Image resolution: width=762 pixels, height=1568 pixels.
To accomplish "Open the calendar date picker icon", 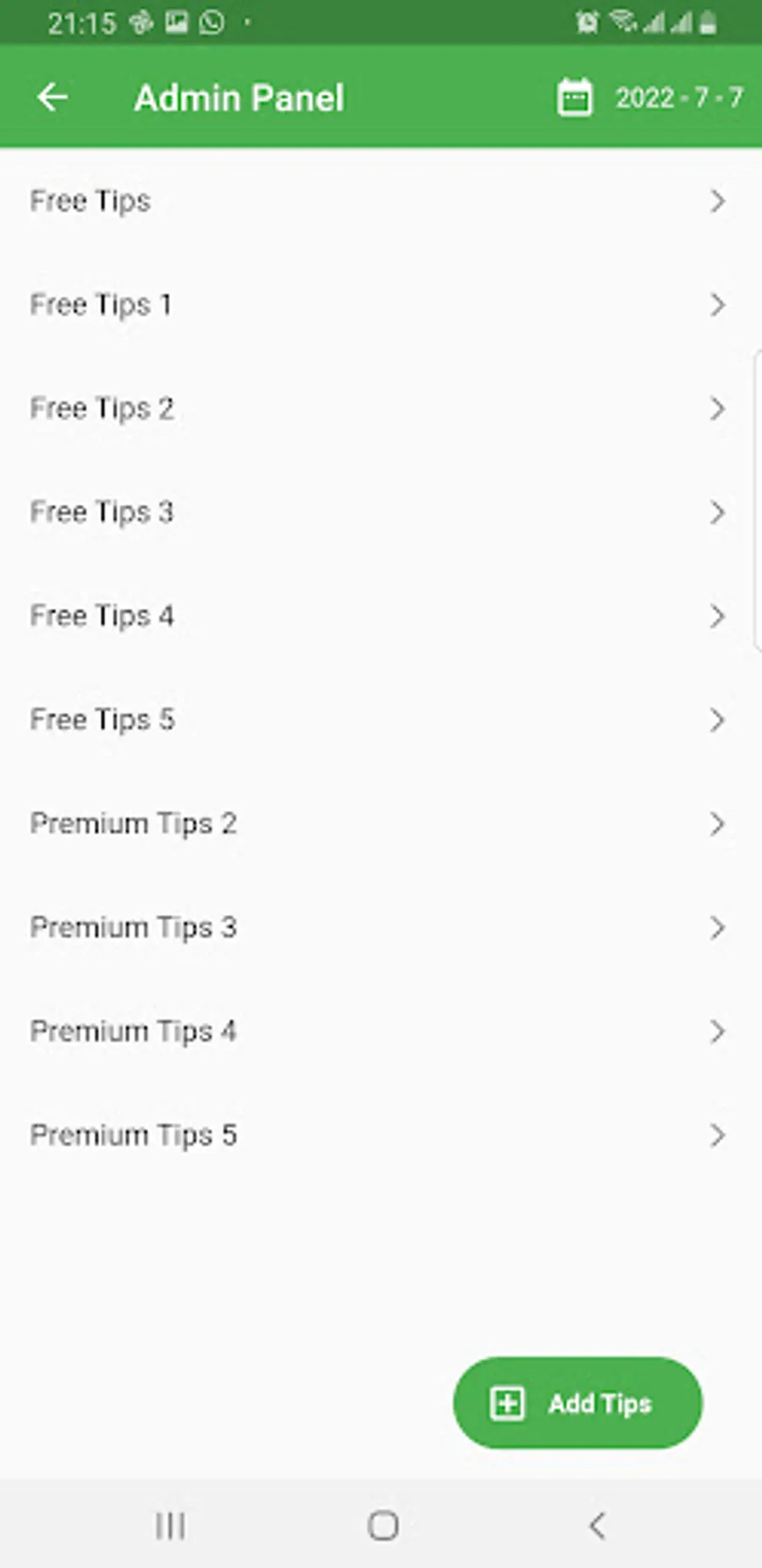I will tap(575, 97).
